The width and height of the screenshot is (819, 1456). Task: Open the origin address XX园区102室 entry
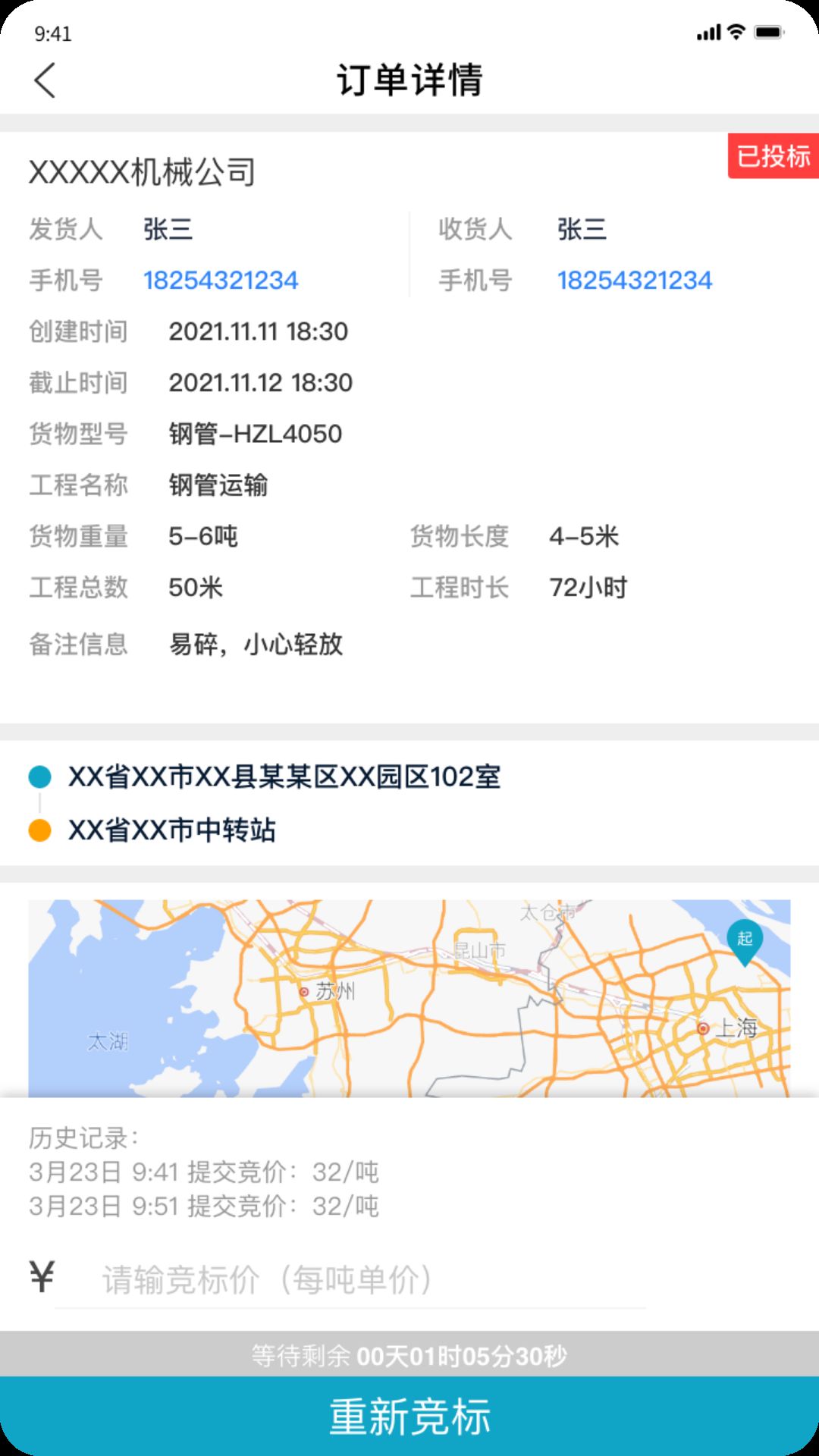[x=284, y=777]
